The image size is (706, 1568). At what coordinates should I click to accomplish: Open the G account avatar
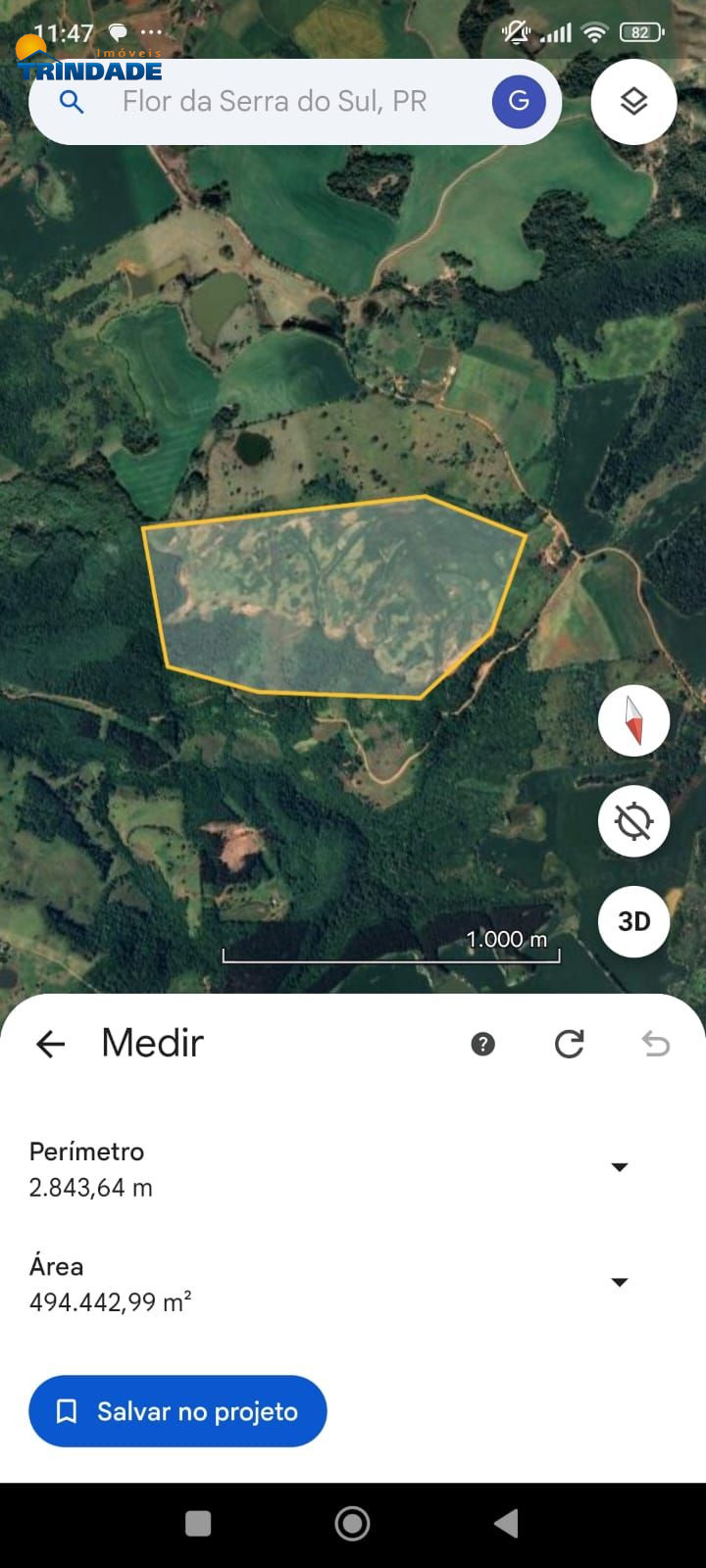pyautogui.click(x=519, y=101)
